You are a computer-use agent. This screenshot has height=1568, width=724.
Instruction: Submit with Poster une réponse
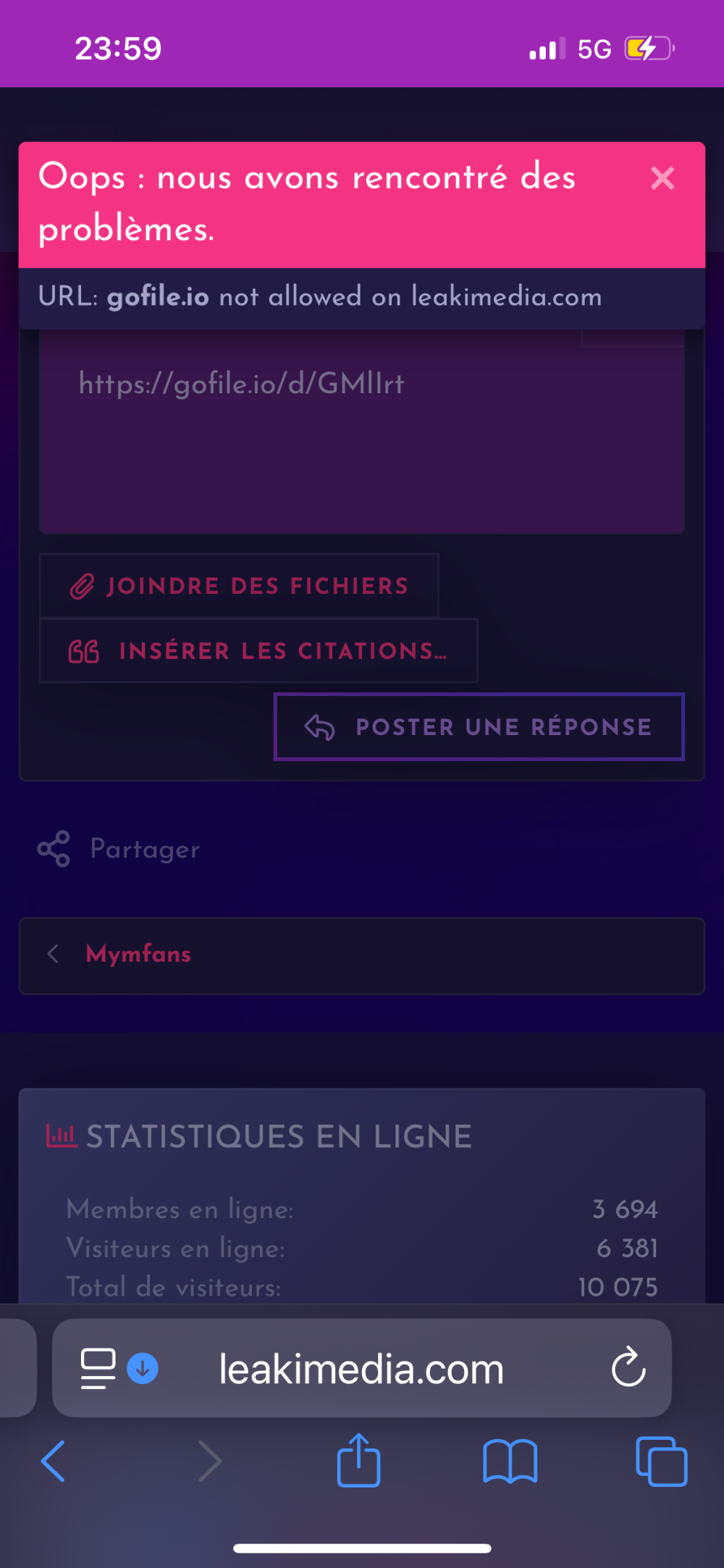point(479,727)
